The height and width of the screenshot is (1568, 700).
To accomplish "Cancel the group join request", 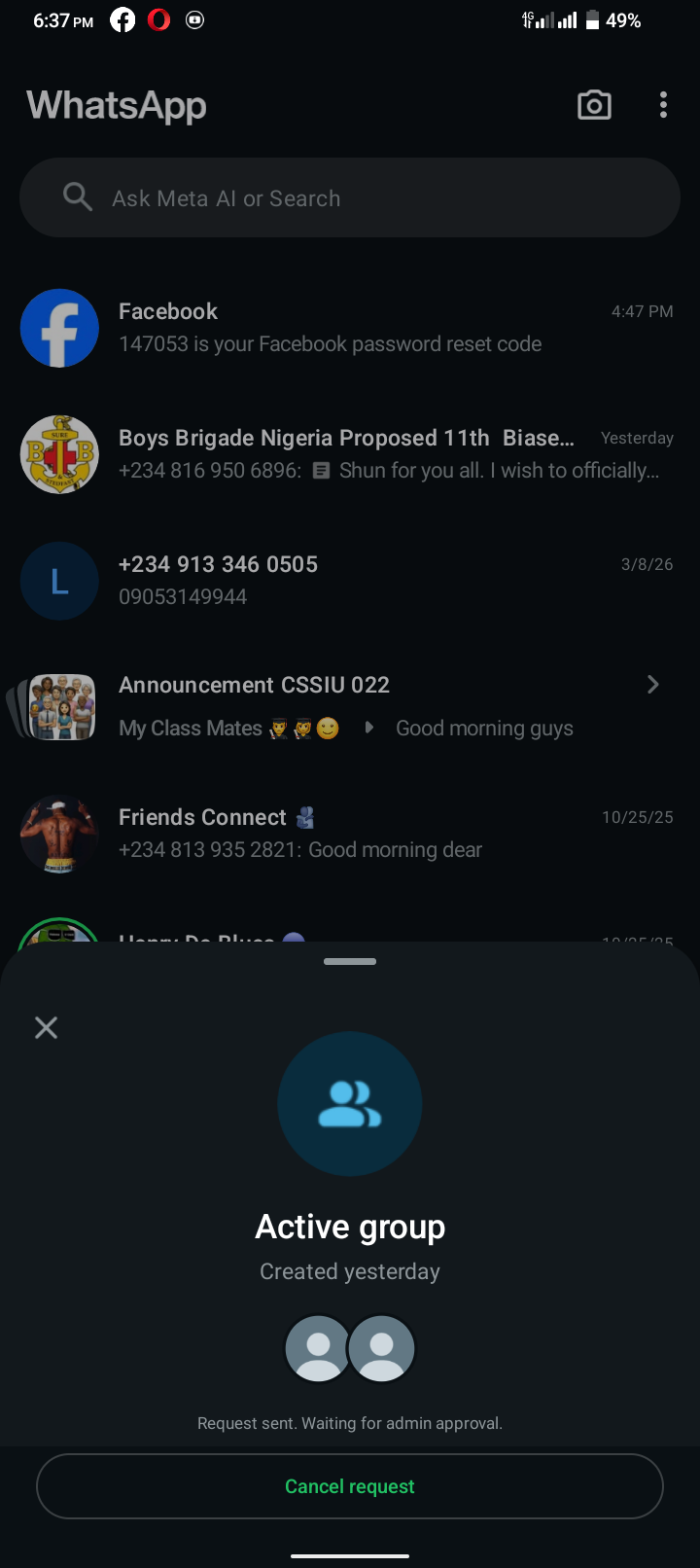I will click(x=350, y=1486).
